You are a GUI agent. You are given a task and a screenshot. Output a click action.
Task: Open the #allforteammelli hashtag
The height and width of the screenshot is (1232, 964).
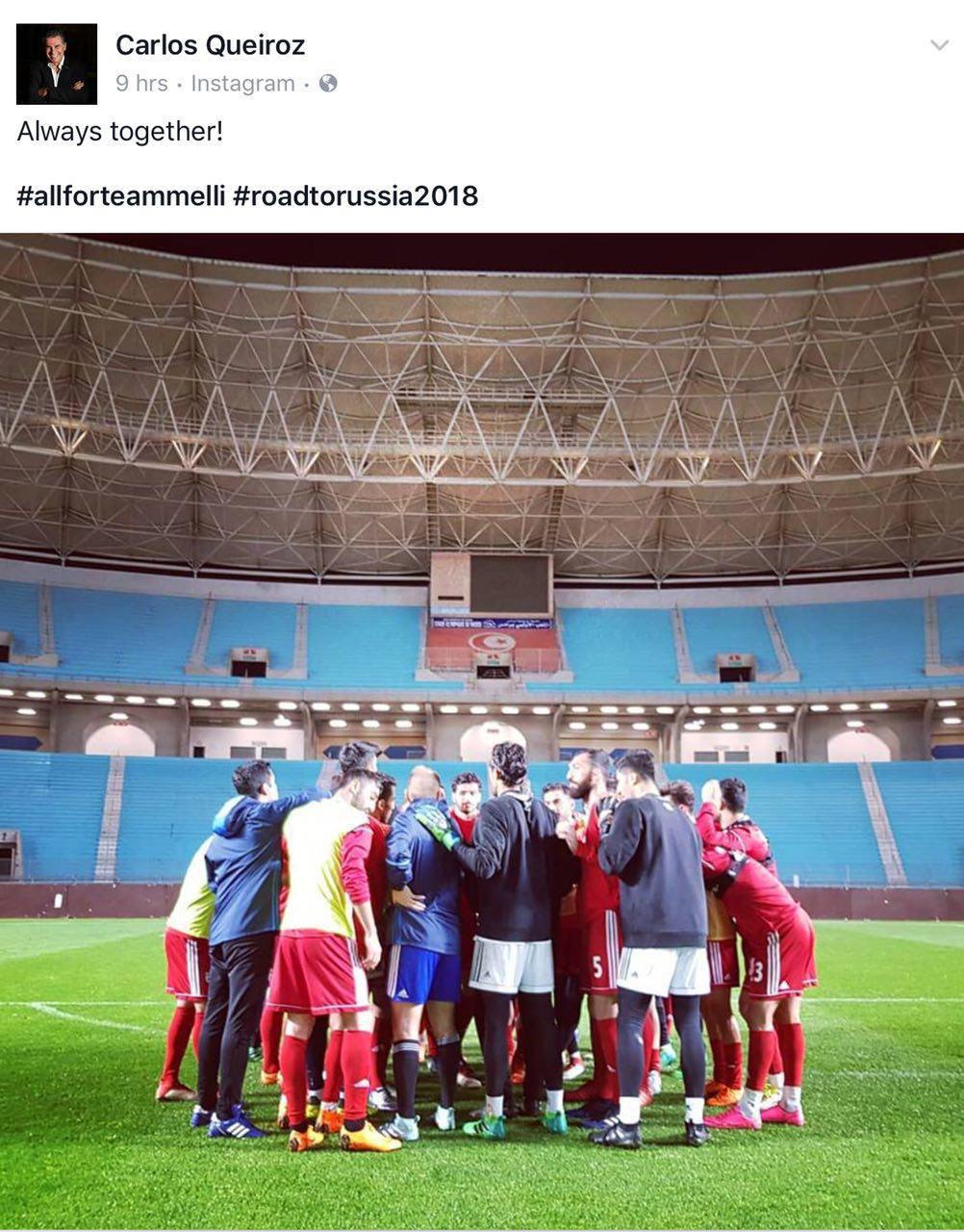pyautogui.click(x=120, y=196)
